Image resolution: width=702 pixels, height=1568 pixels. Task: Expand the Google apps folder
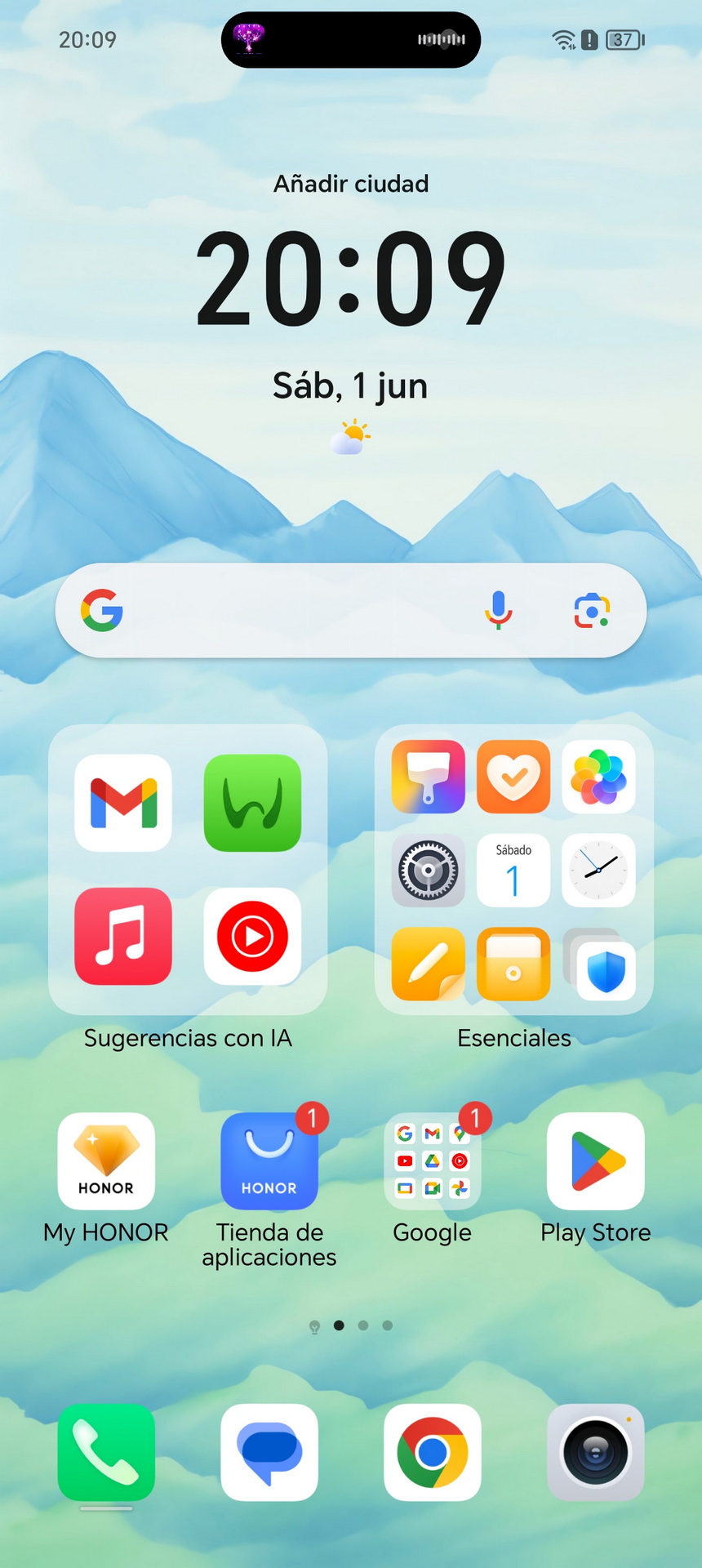pos(433,1161)
